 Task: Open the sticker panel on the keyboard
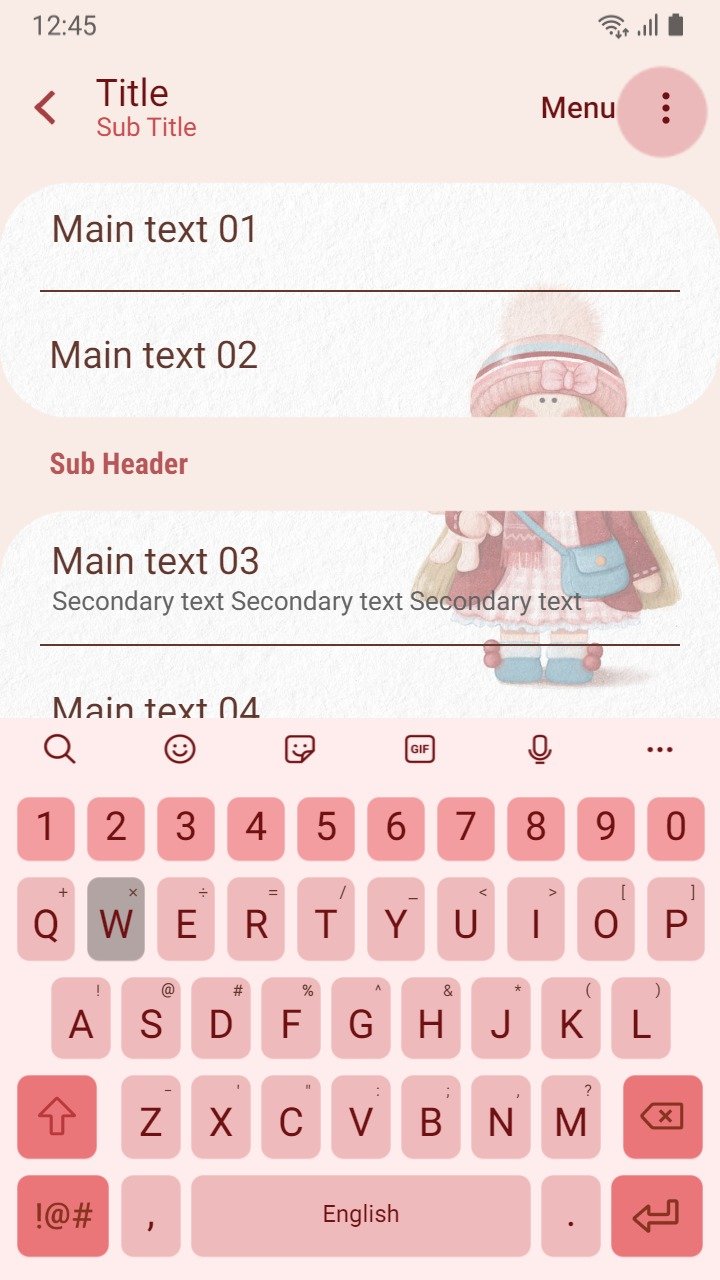coord(300,748)
